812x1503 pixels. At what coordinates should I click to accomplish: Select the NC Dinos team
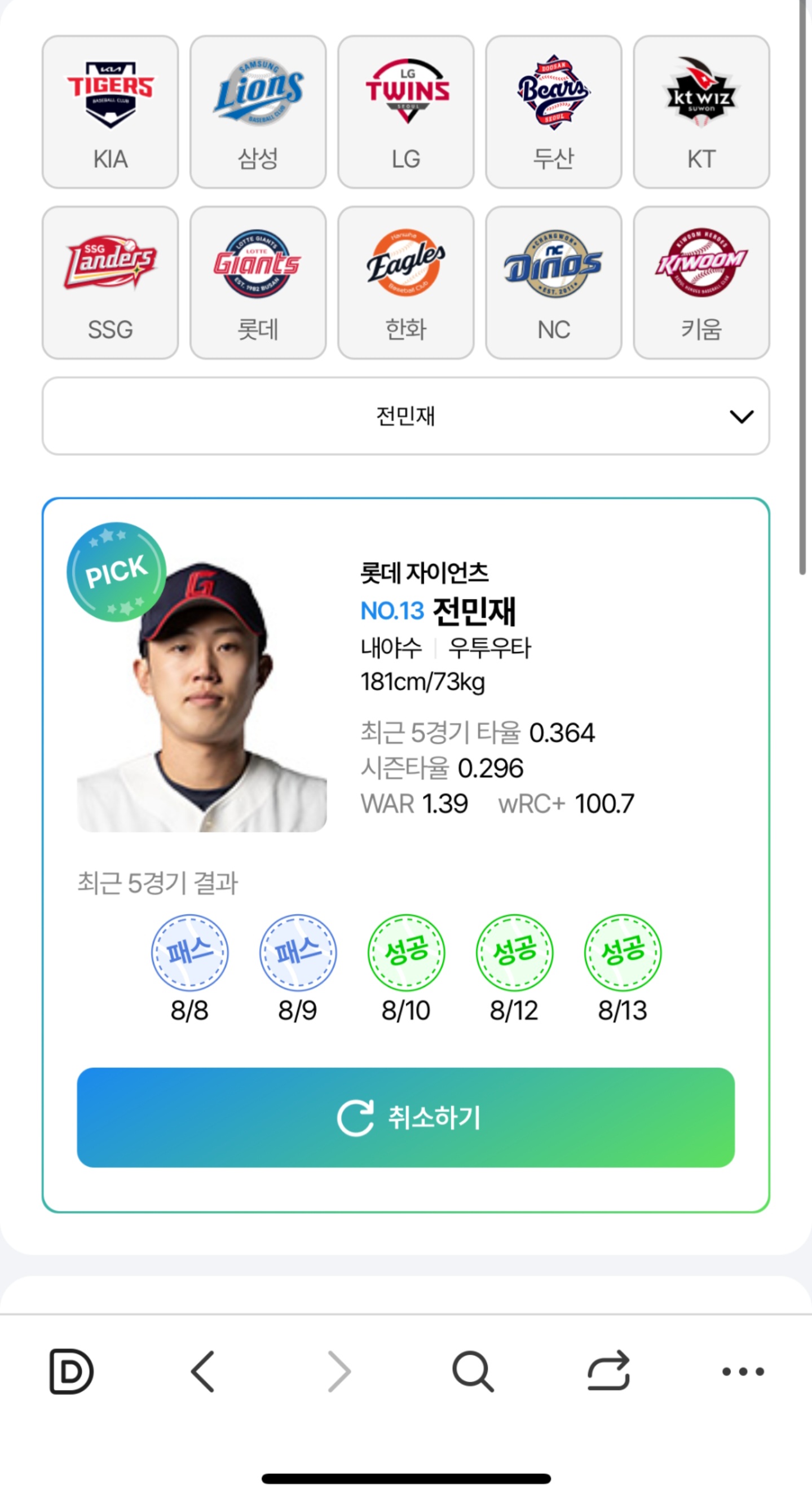[554, 283]
